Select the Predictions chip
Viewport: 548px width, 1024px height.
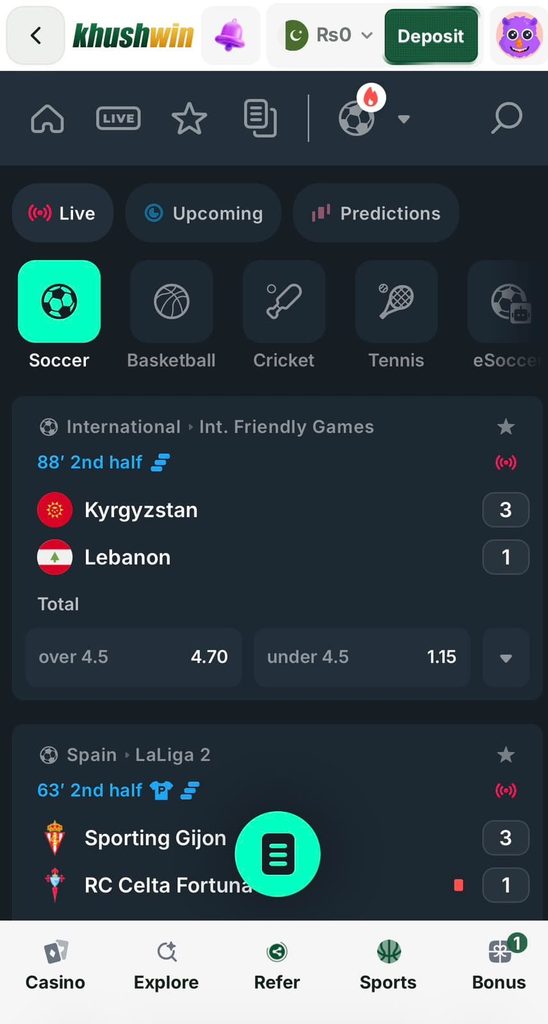[376, 214]
